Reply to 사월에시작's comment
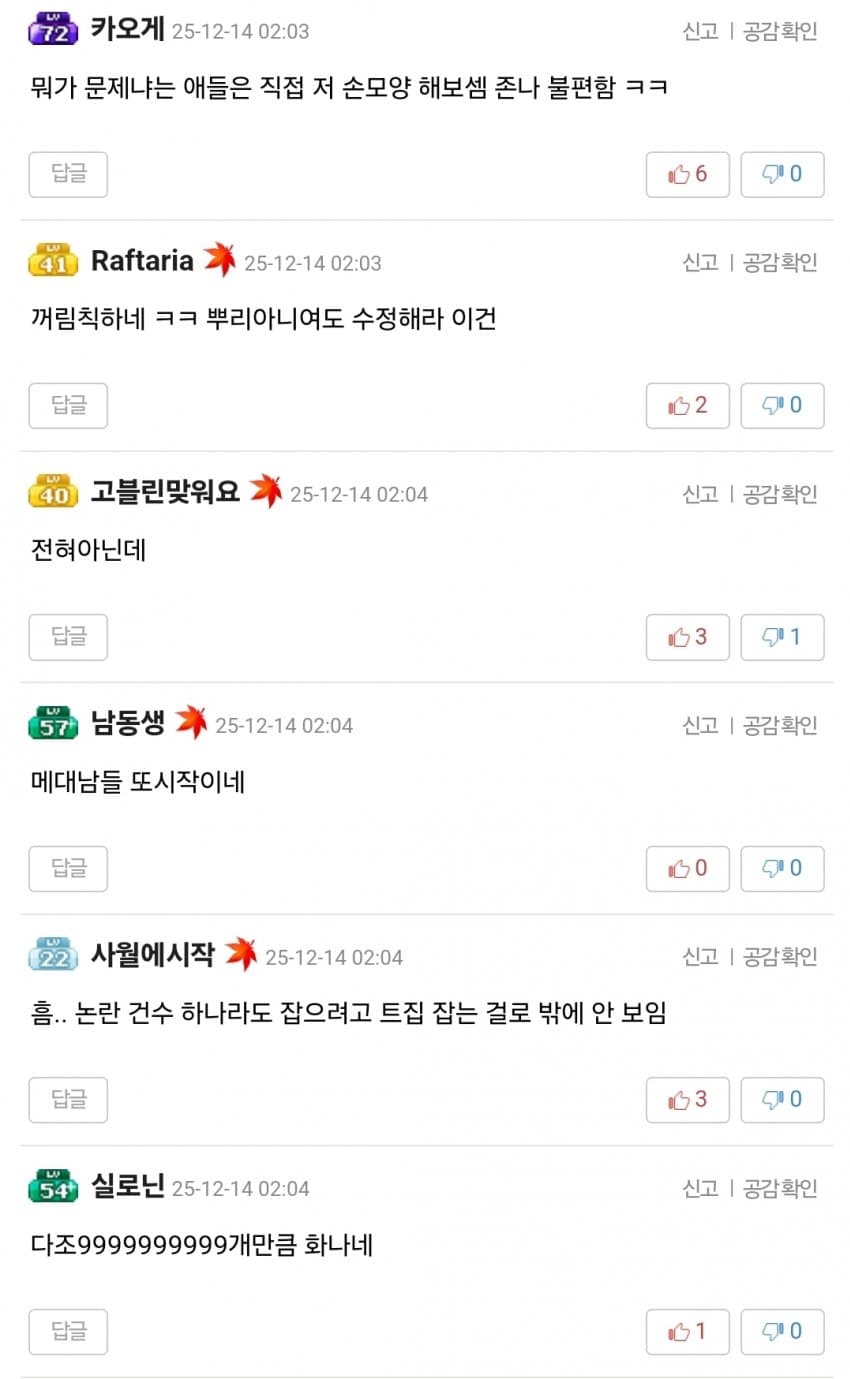This screenshot has height=1379, width=850. pos(68,1100)
